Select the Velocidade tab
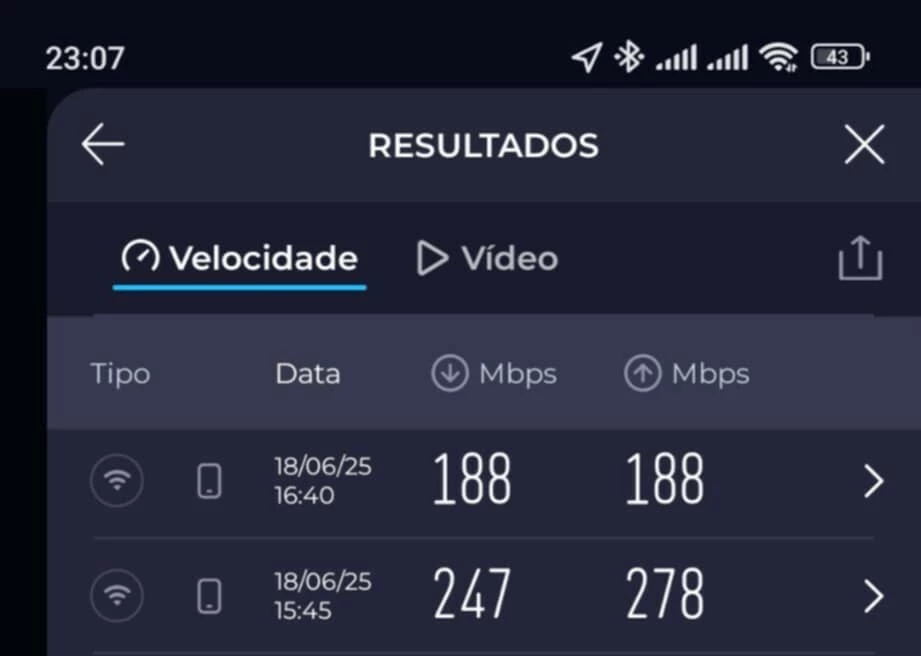Image resolution: width=921 pixels, height=656 pixels. pos(240,259)
